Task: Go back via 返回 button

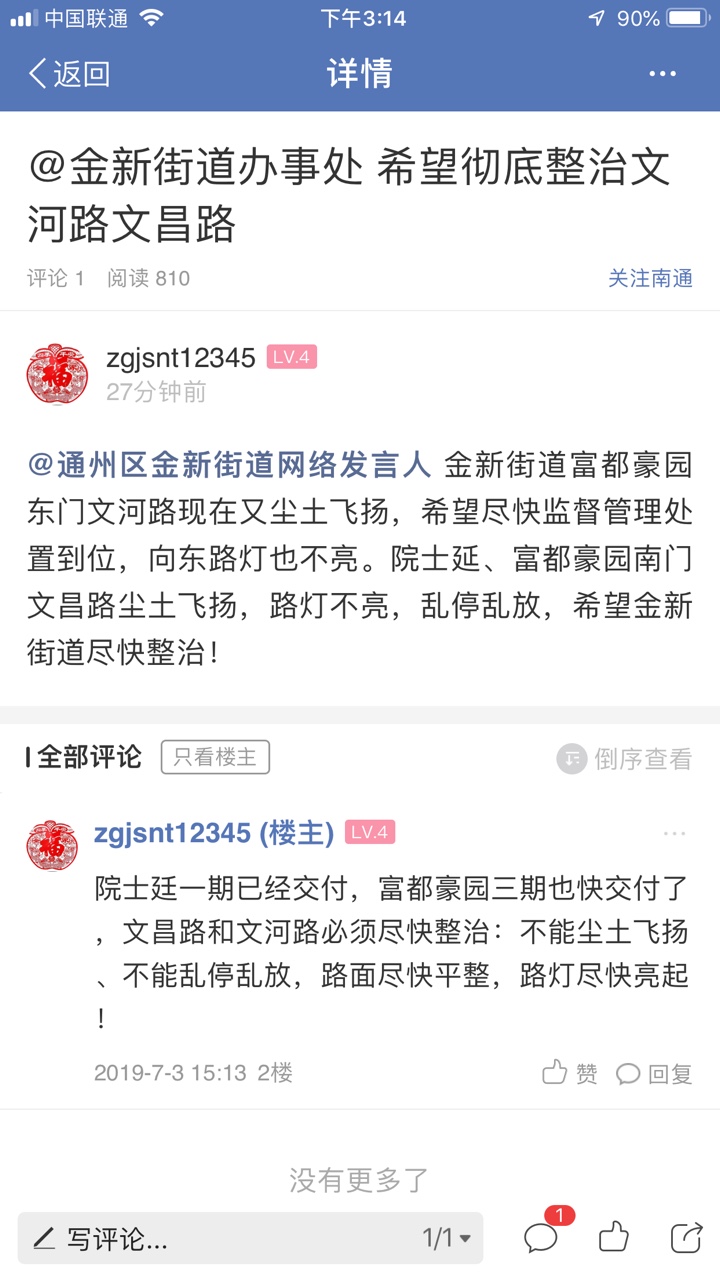Action: tap(68, 74)
